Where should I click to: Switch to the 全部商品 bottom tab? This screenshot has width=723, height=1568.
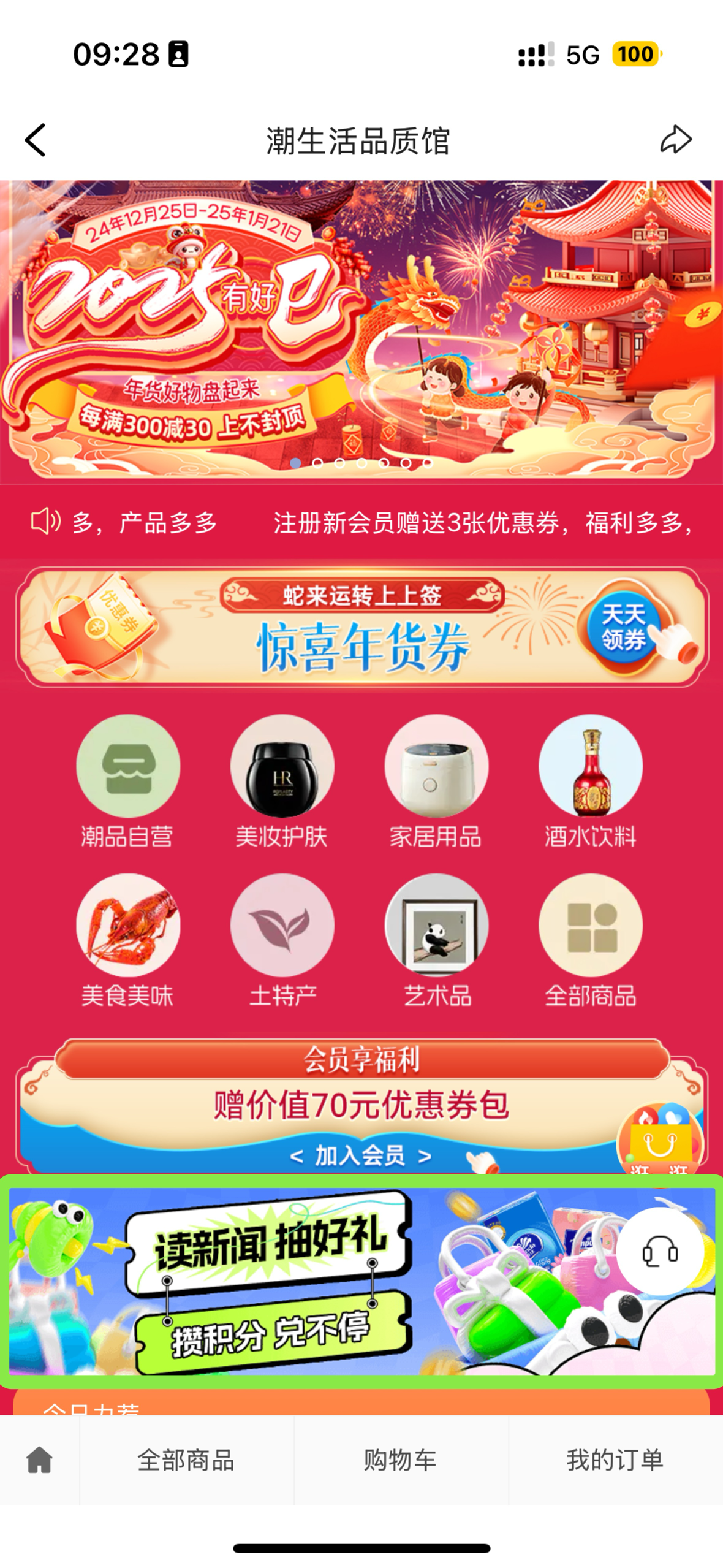[186, 1460]
